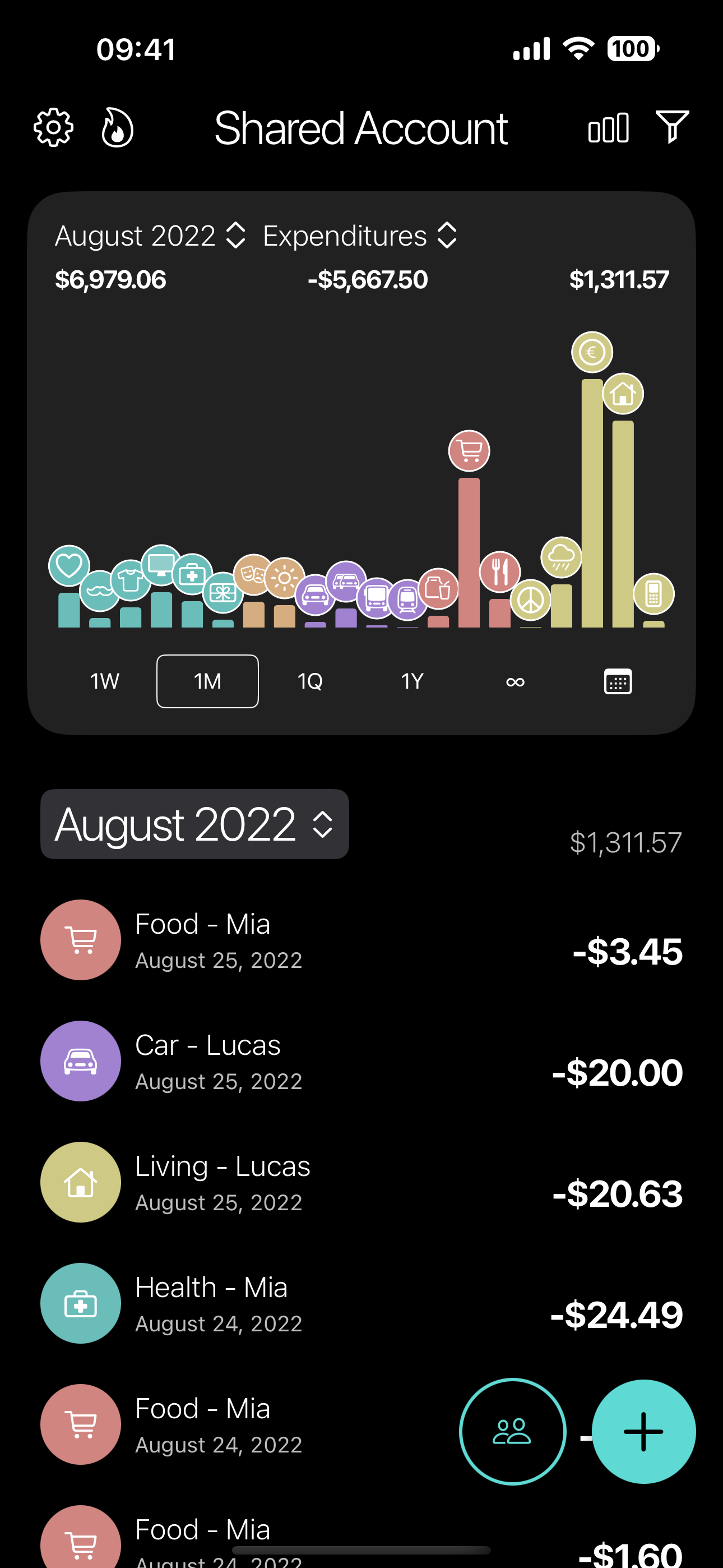View the Living - Lucas transaction

point(361,1183)
